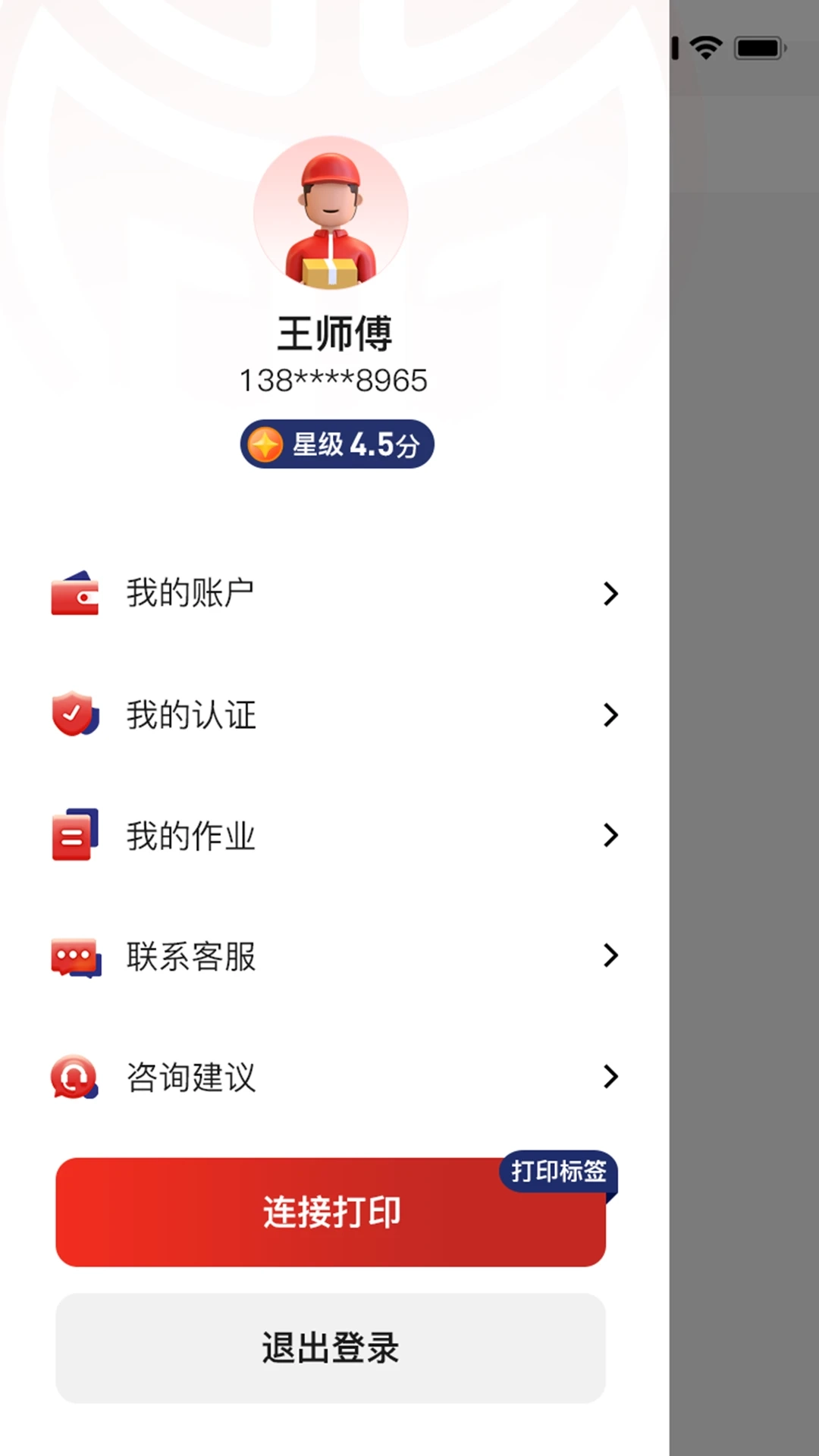
Task: Select the document icon next to 我的作业
Action: point(74,836)
